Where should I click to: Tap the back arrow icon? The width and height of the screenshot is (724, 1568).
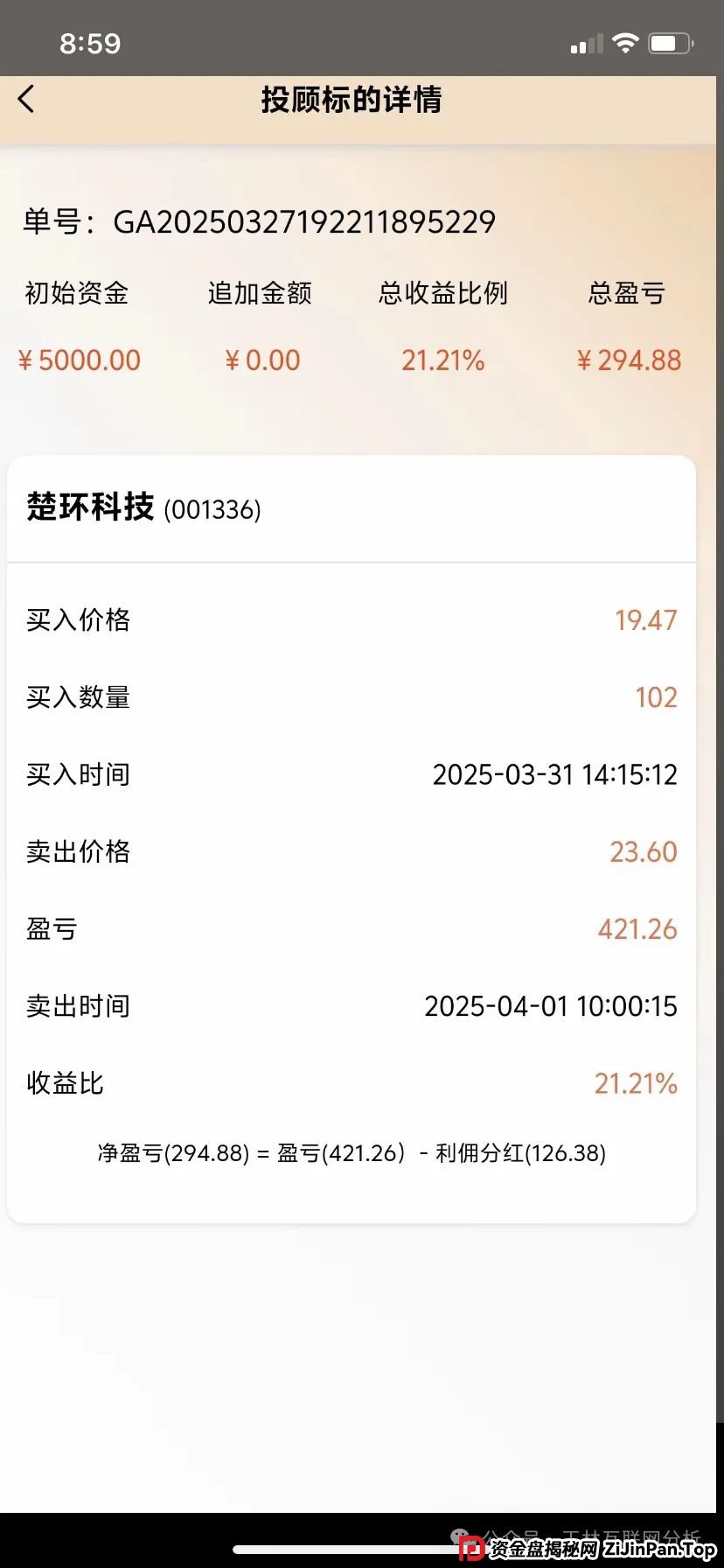pos(26,99)
